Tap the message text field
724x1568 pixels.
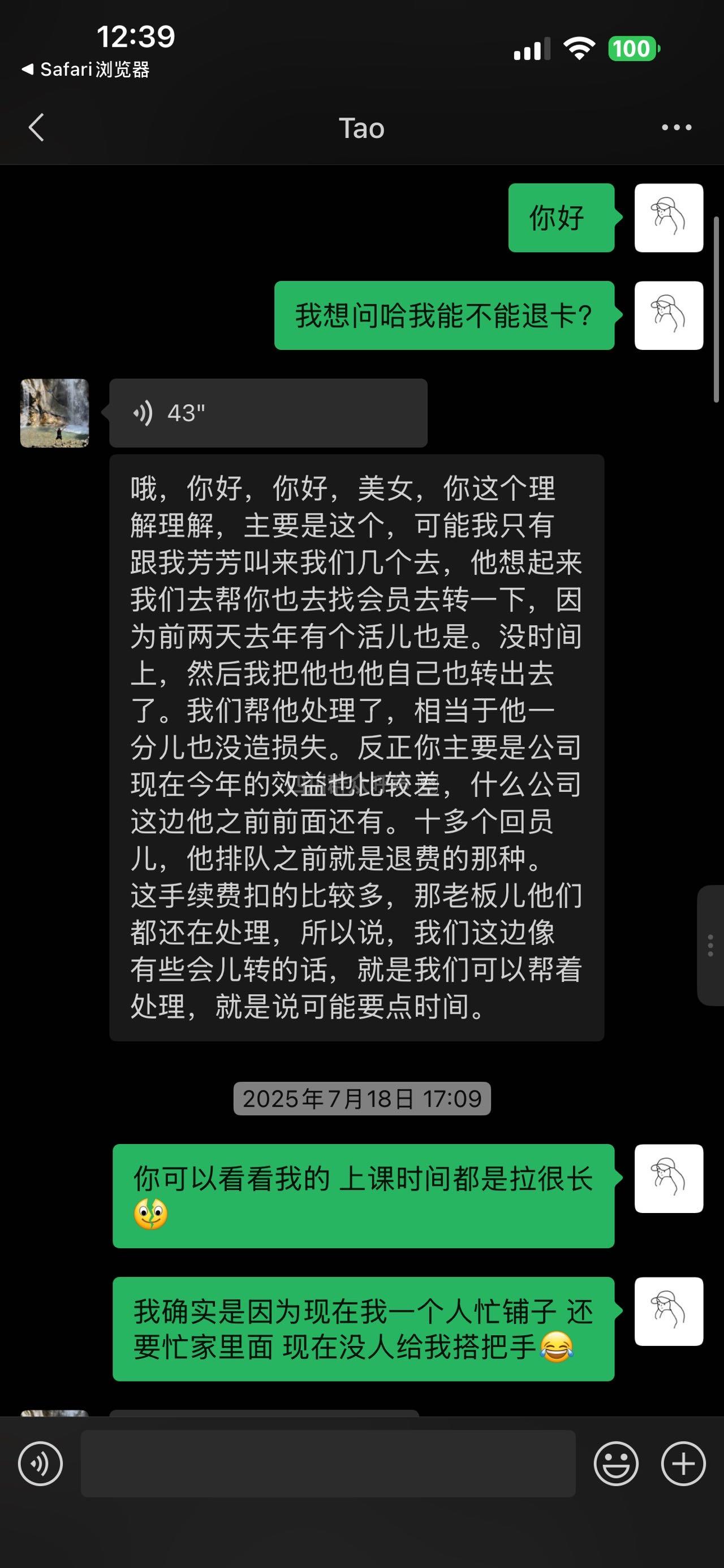coord(327,1464)
